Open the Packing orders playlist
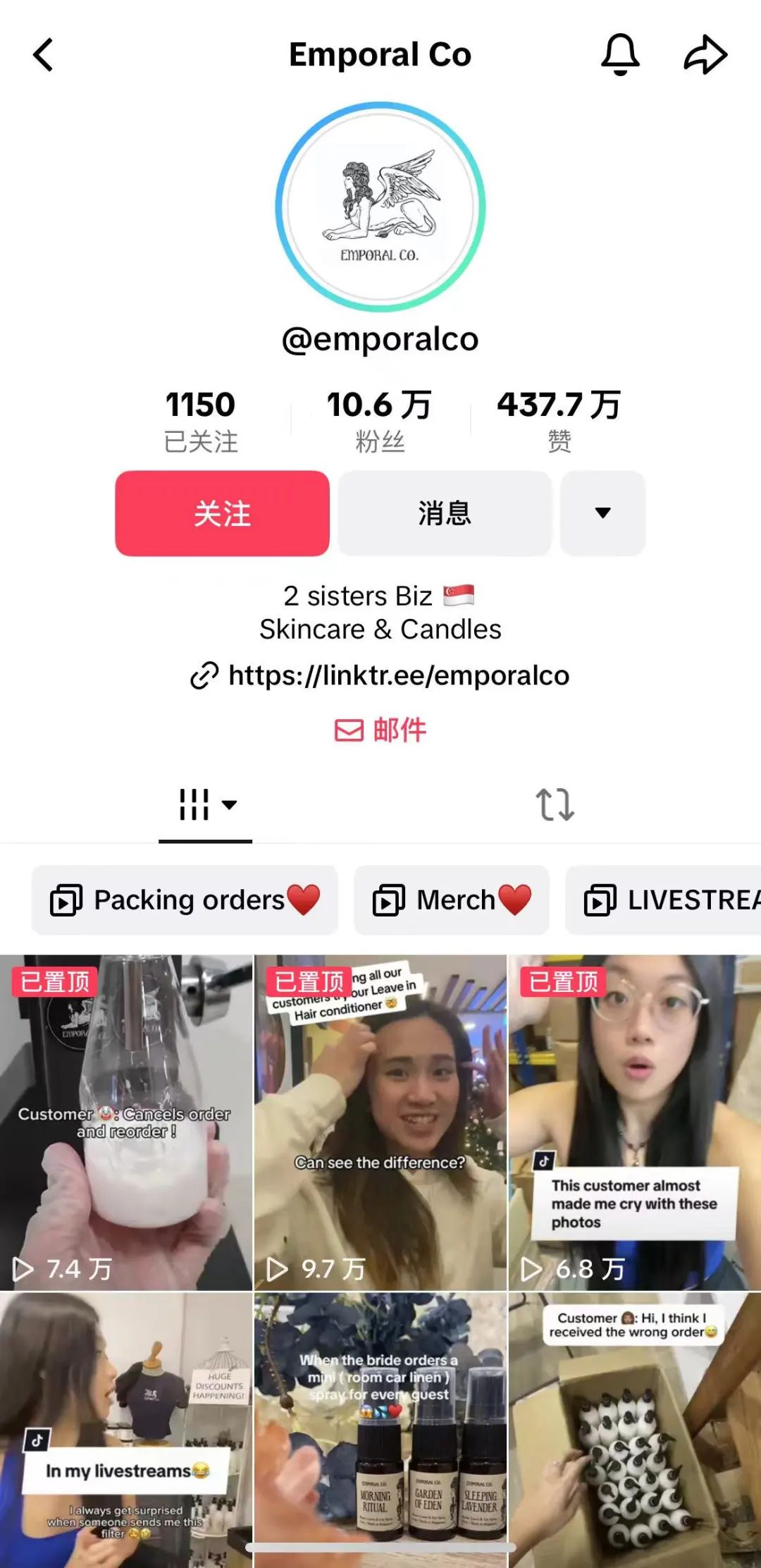This screenshot has width=761, height=1568. coord(185,900)
